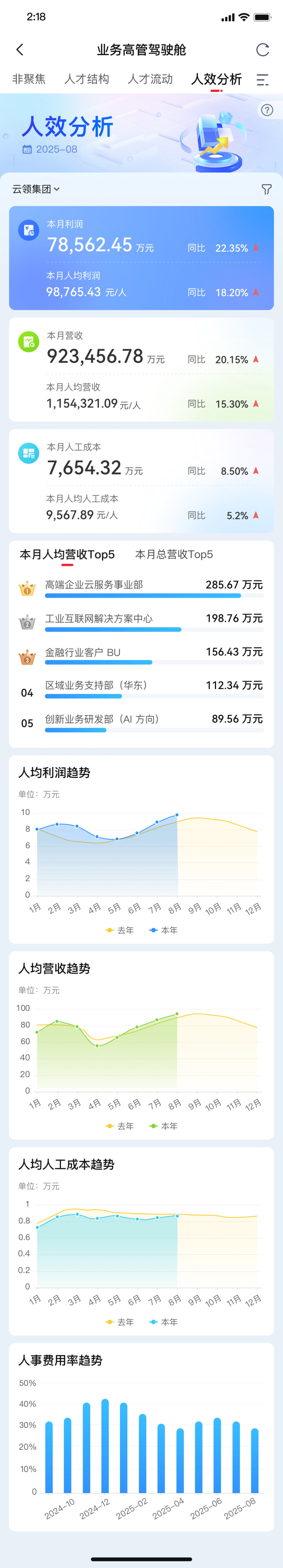Select the 本月人均营收Top5 tab
Screen dimensions: 283x1568
click(x=67, y=554)
